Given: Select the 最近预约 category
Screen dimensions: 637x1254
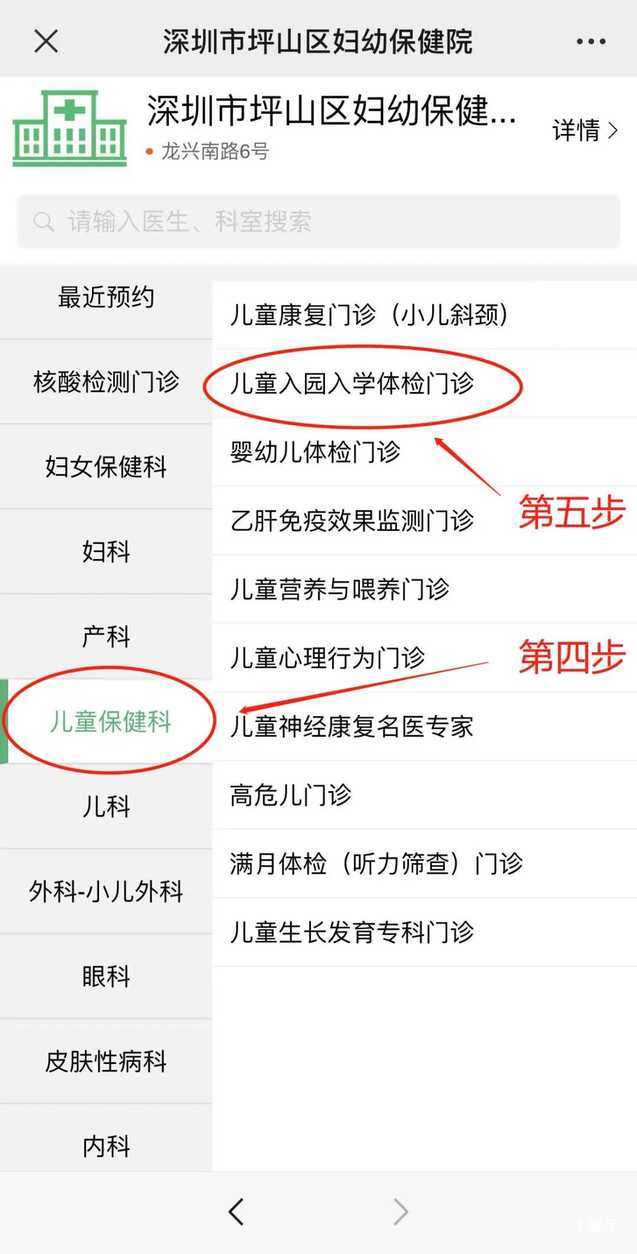Looking at the screenshot, I should 106,297.
